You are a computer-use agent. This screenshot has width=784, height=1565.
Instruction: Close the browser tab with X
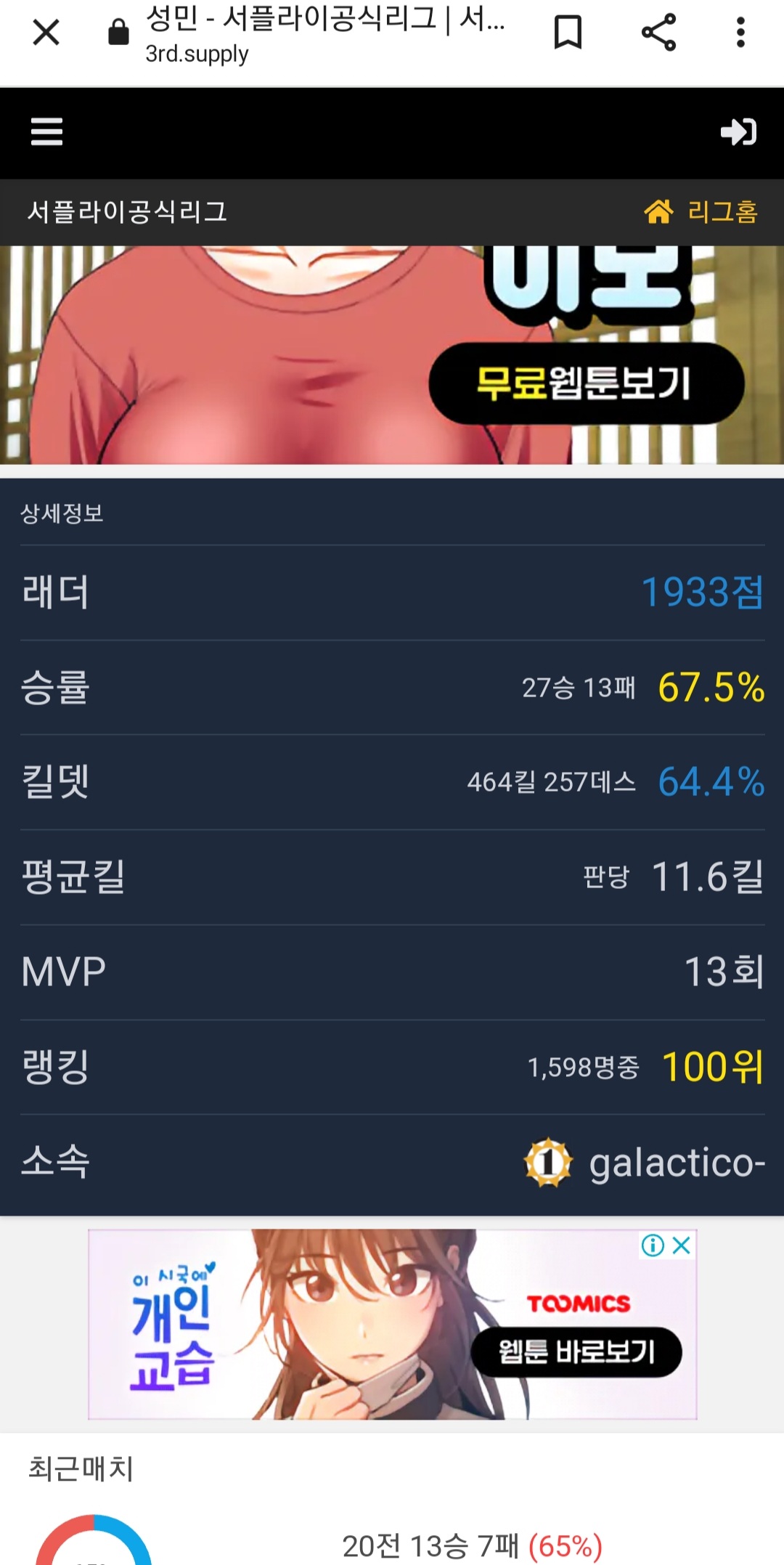point(46,33)
